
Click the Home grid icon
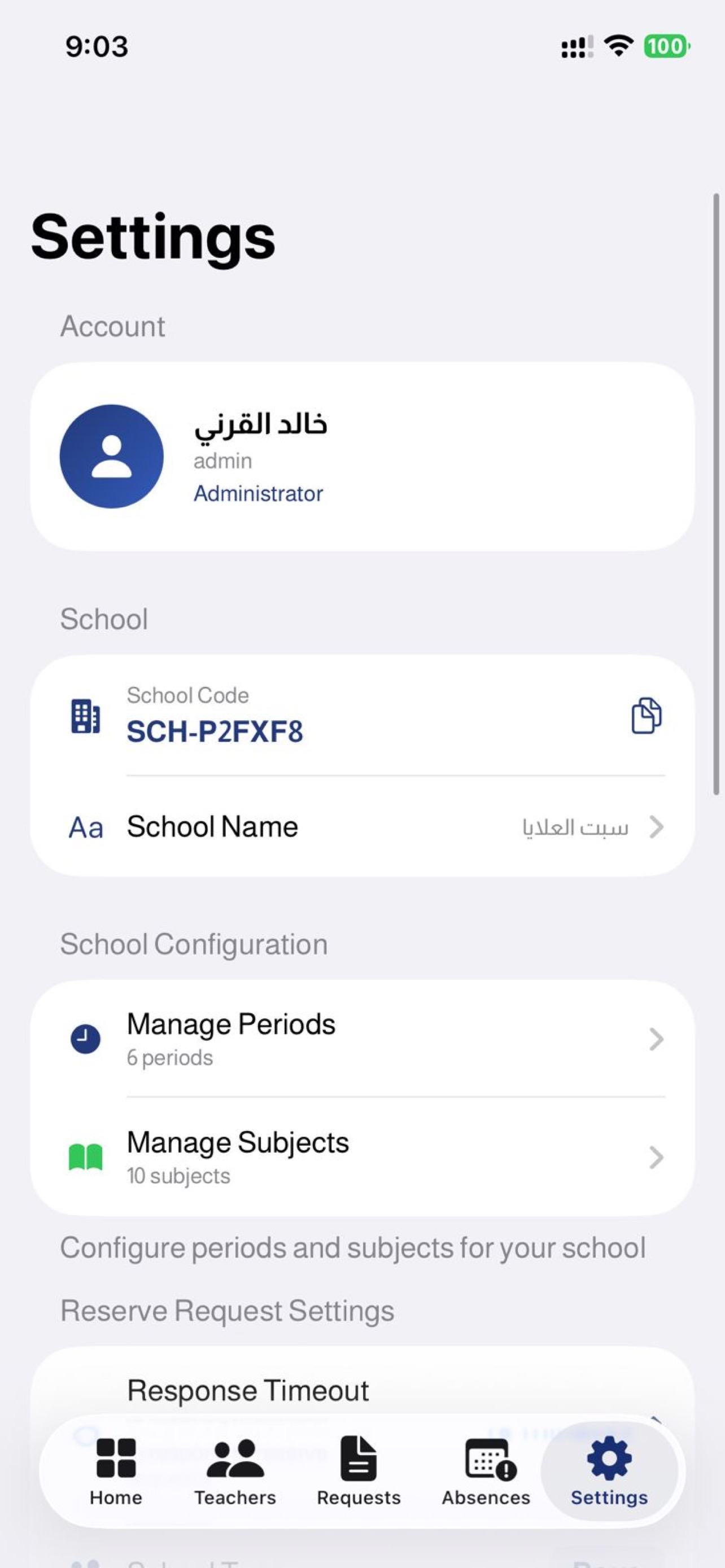pos(116,1457)
